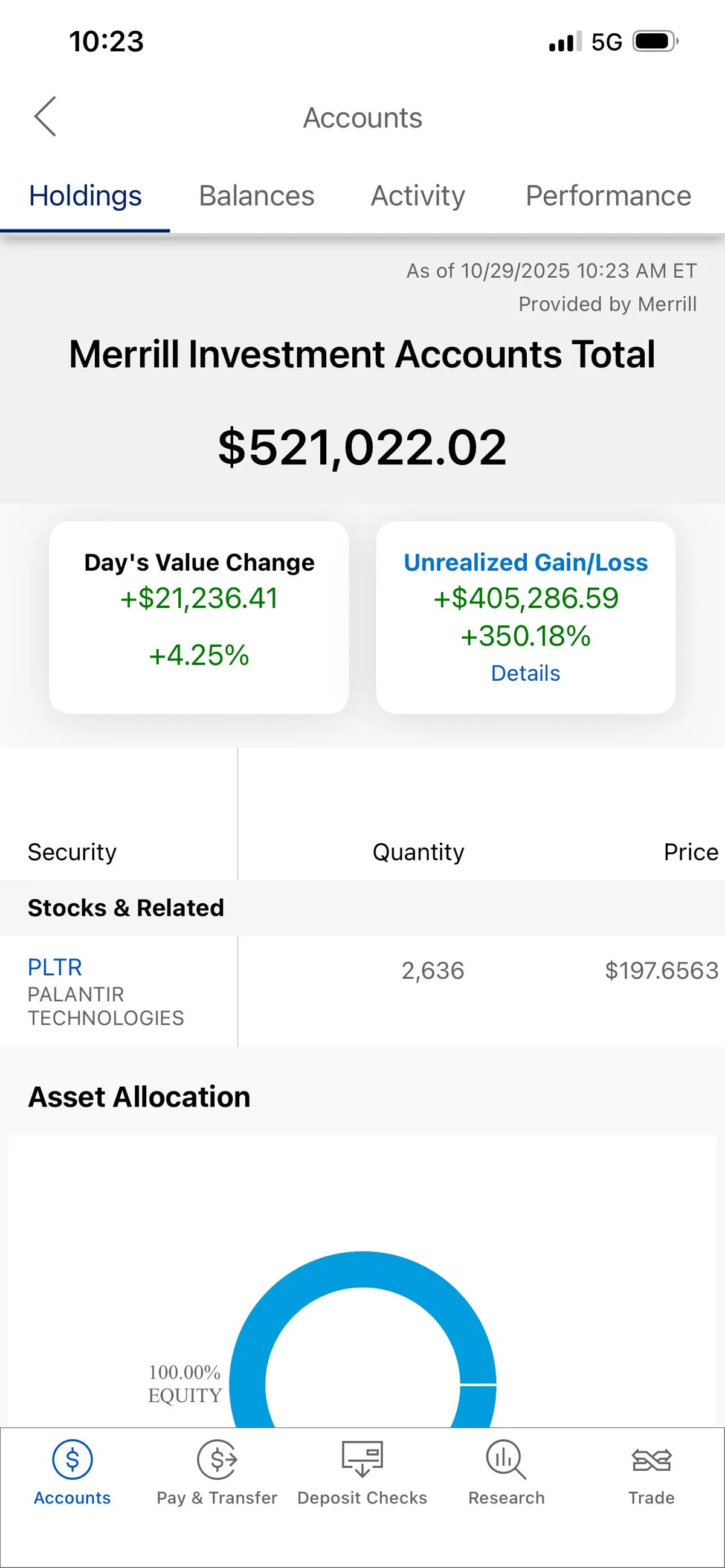This screenshot has width=725, height=1568.
Task: Open the Research section
Action: tap(506, 1491)
